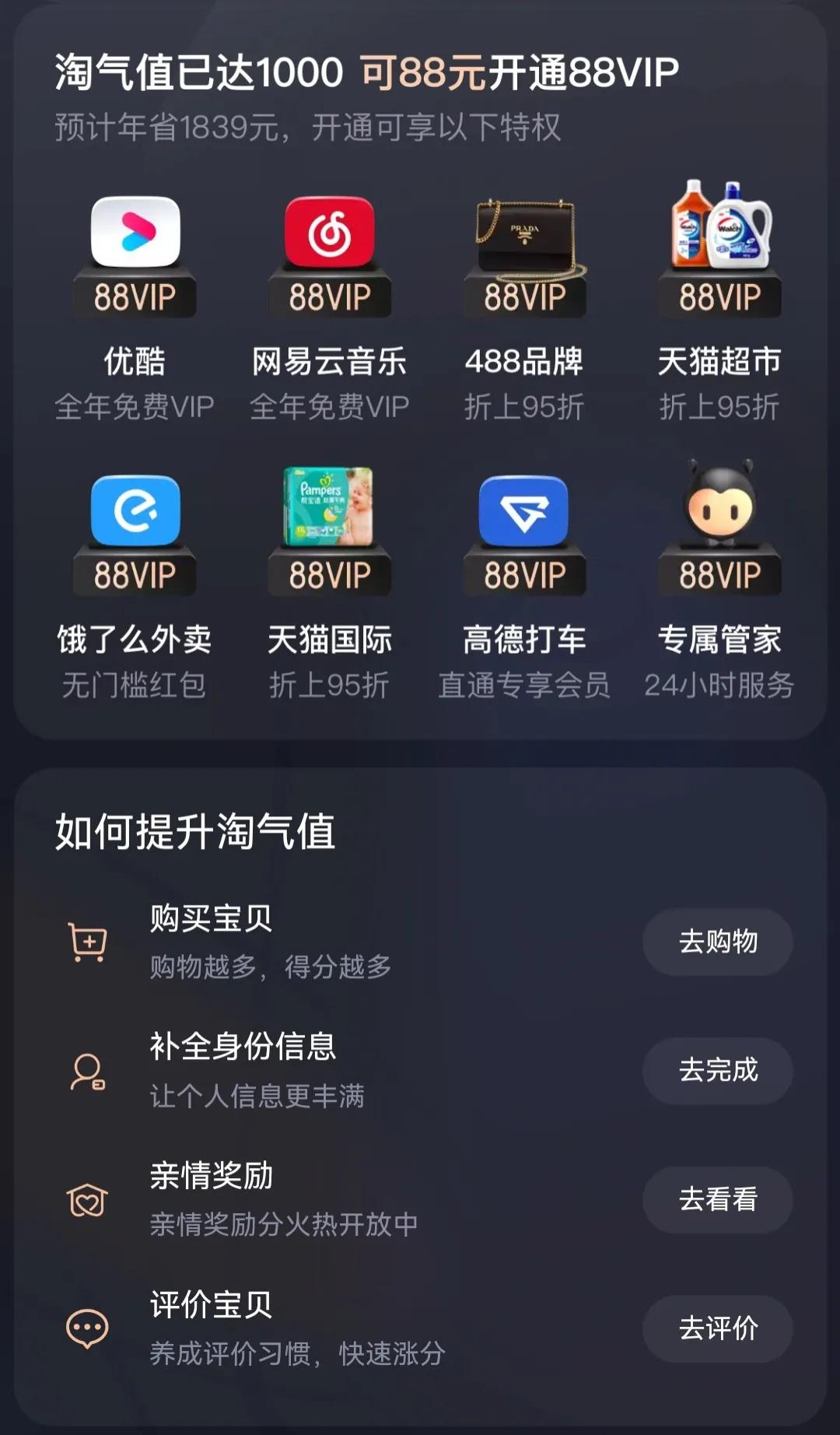The height and width of the screenshot is (1435, 840).
Task: Click the 去评价 go review button
Action: [717, 1329]
